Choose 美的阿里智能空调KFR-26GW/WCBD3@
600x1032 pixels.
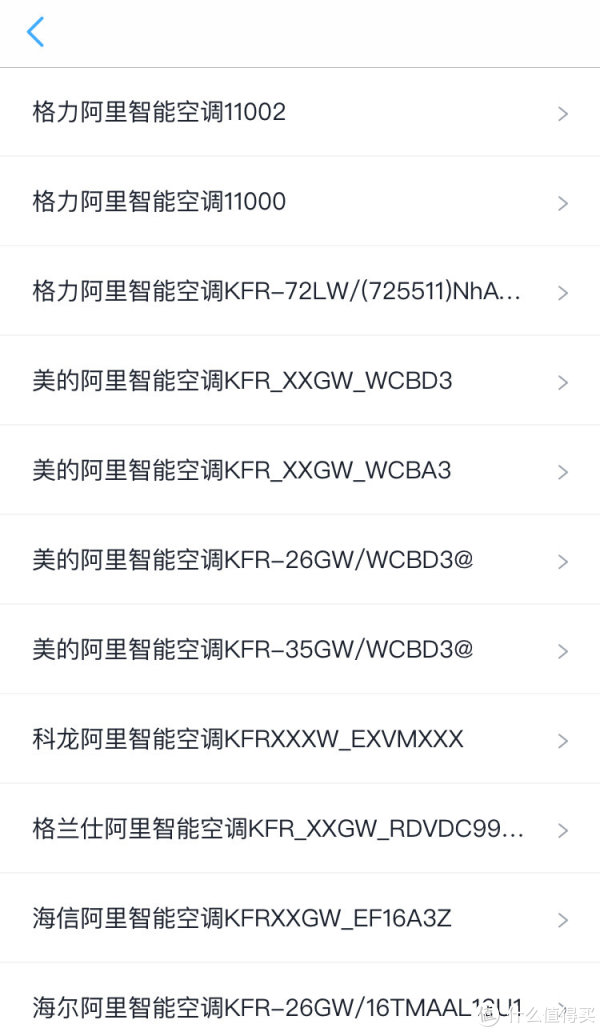(300, 559)
